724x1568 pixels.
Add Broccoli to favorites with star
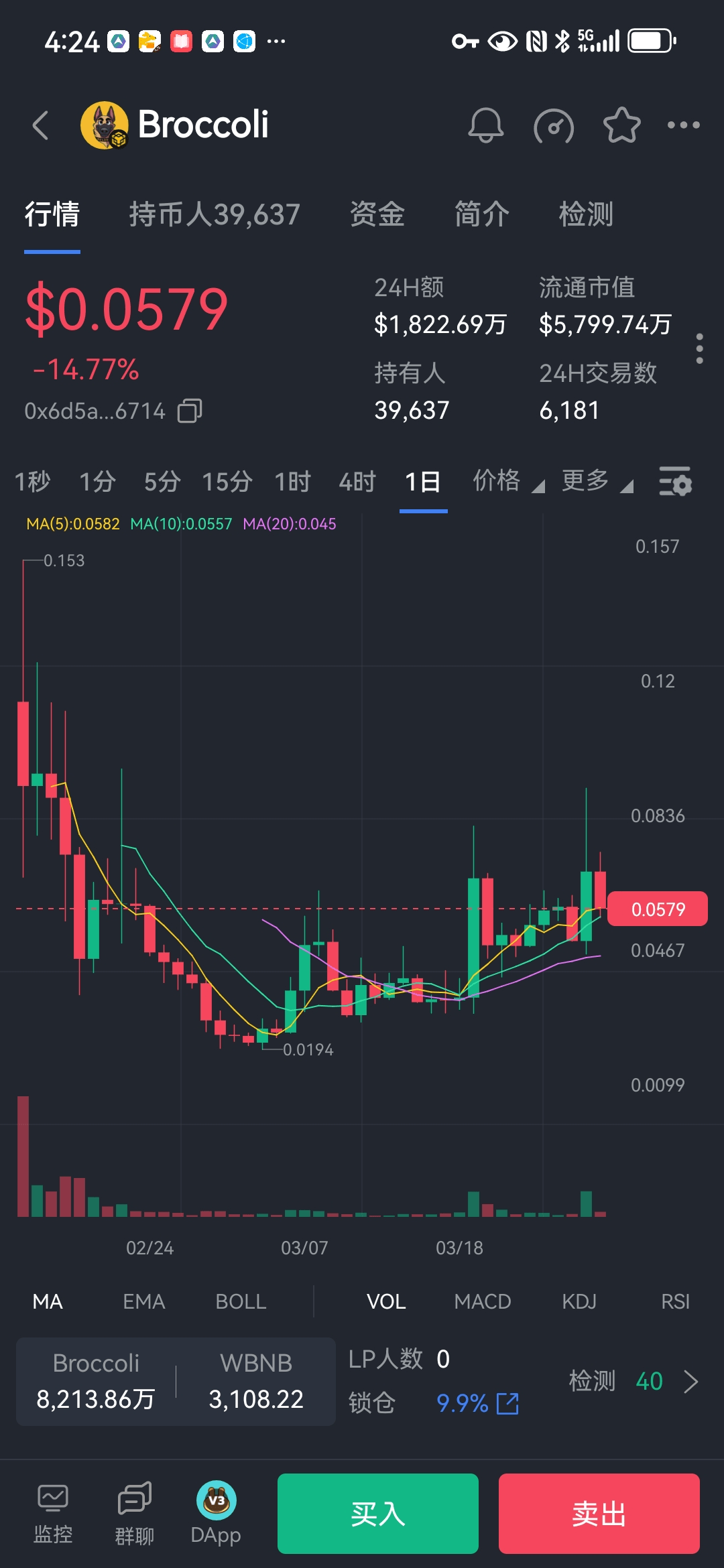[x=622, y=125]
